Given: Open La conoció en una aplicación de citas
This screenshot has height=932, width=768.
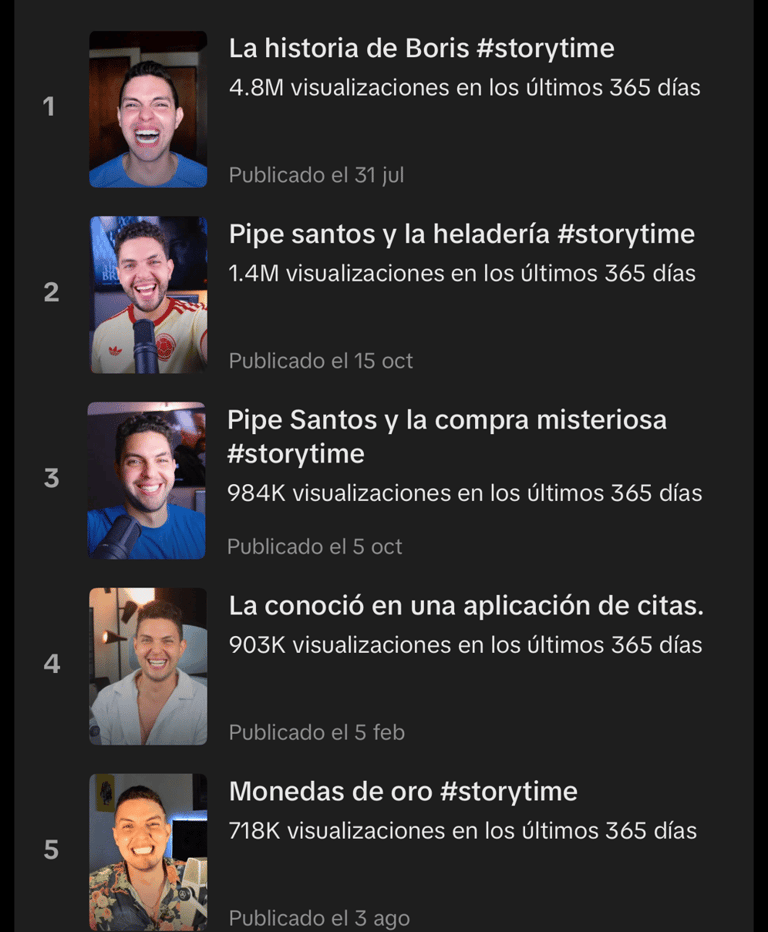Looking at the screenshot, I should coord(466,606).
